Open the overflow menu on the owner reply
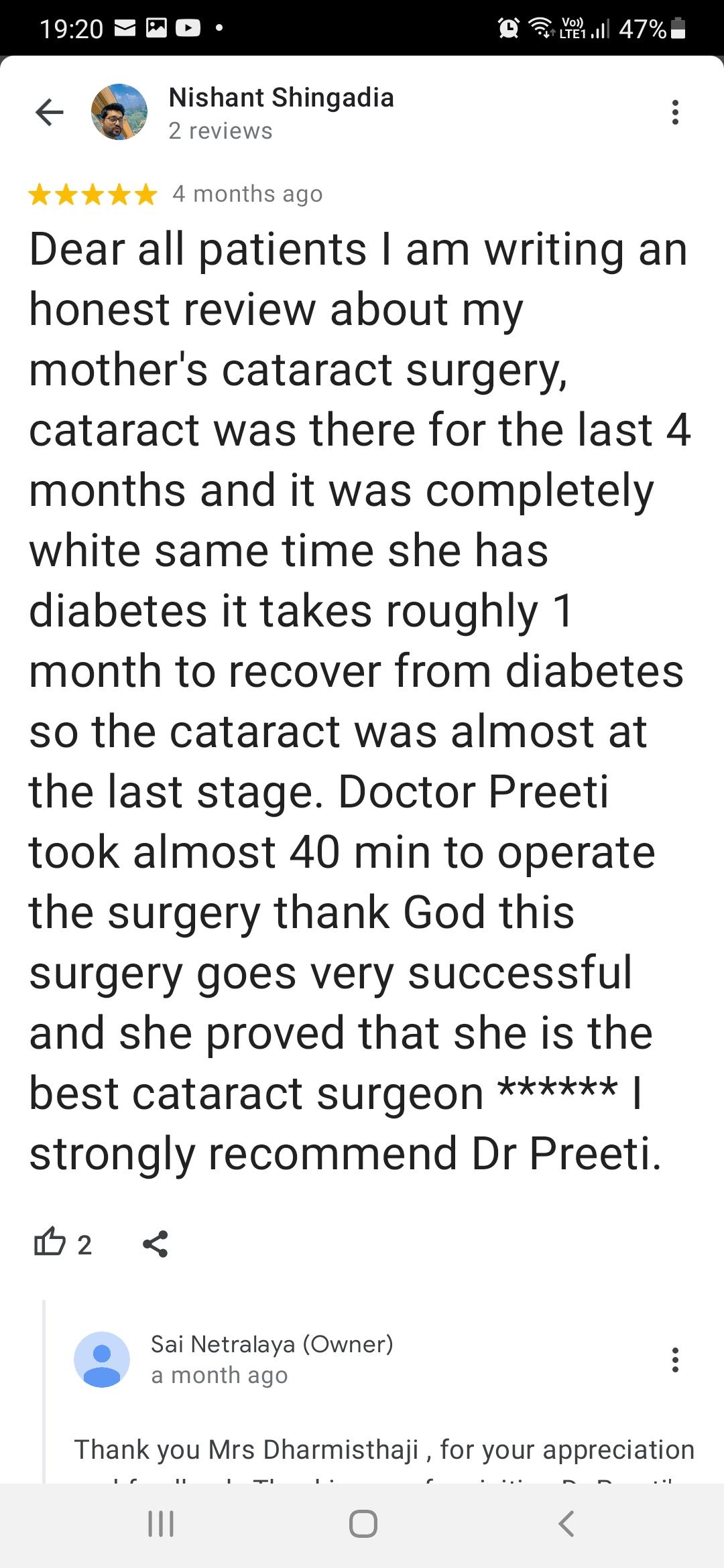Image resolution: width=724 pixels, height=1568 pixels. (675, 1359)
